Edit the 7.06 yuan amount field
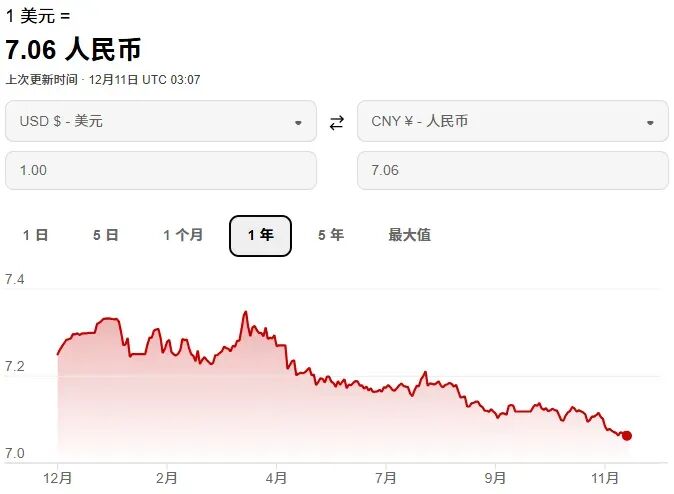Image resolution: width=674 pixels, height=494 pixels. pyautogui.click(x=512, y=170)
